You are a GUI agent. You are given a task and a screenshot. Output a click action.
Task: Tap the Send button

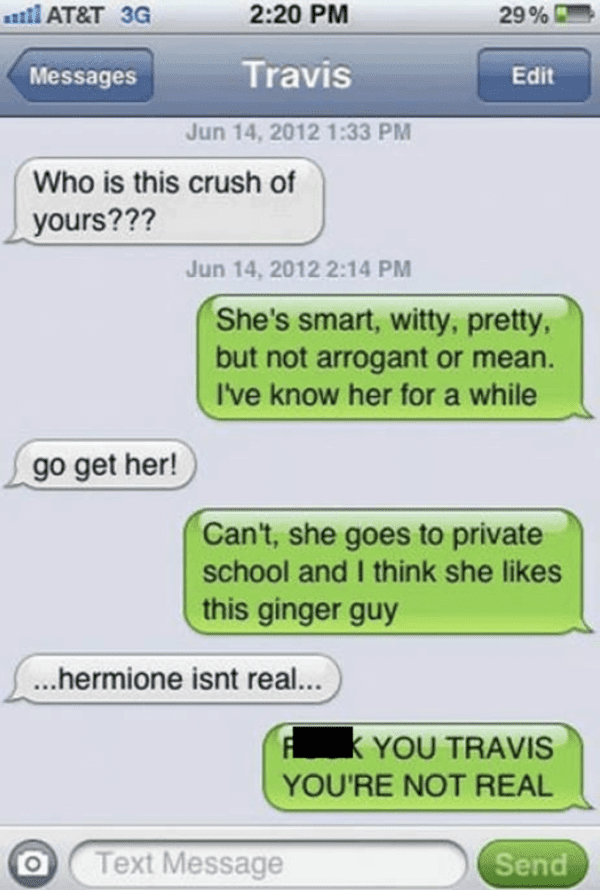(533, 862)
